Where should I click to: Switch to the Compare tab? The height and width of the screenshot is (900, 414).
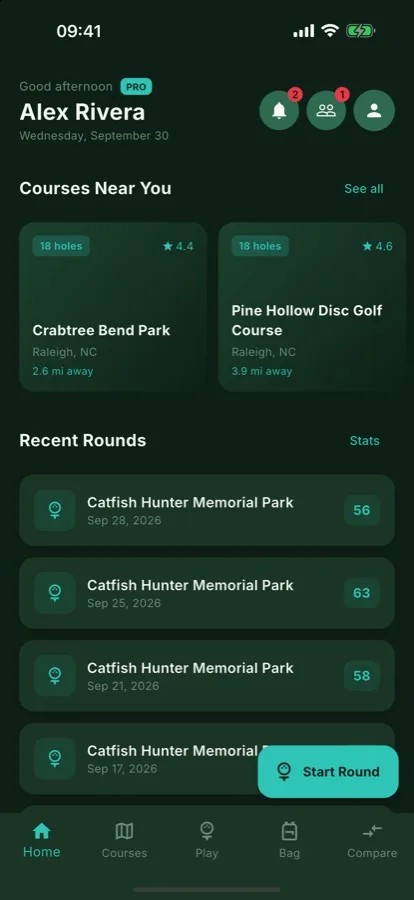click(x=372, y=840)
